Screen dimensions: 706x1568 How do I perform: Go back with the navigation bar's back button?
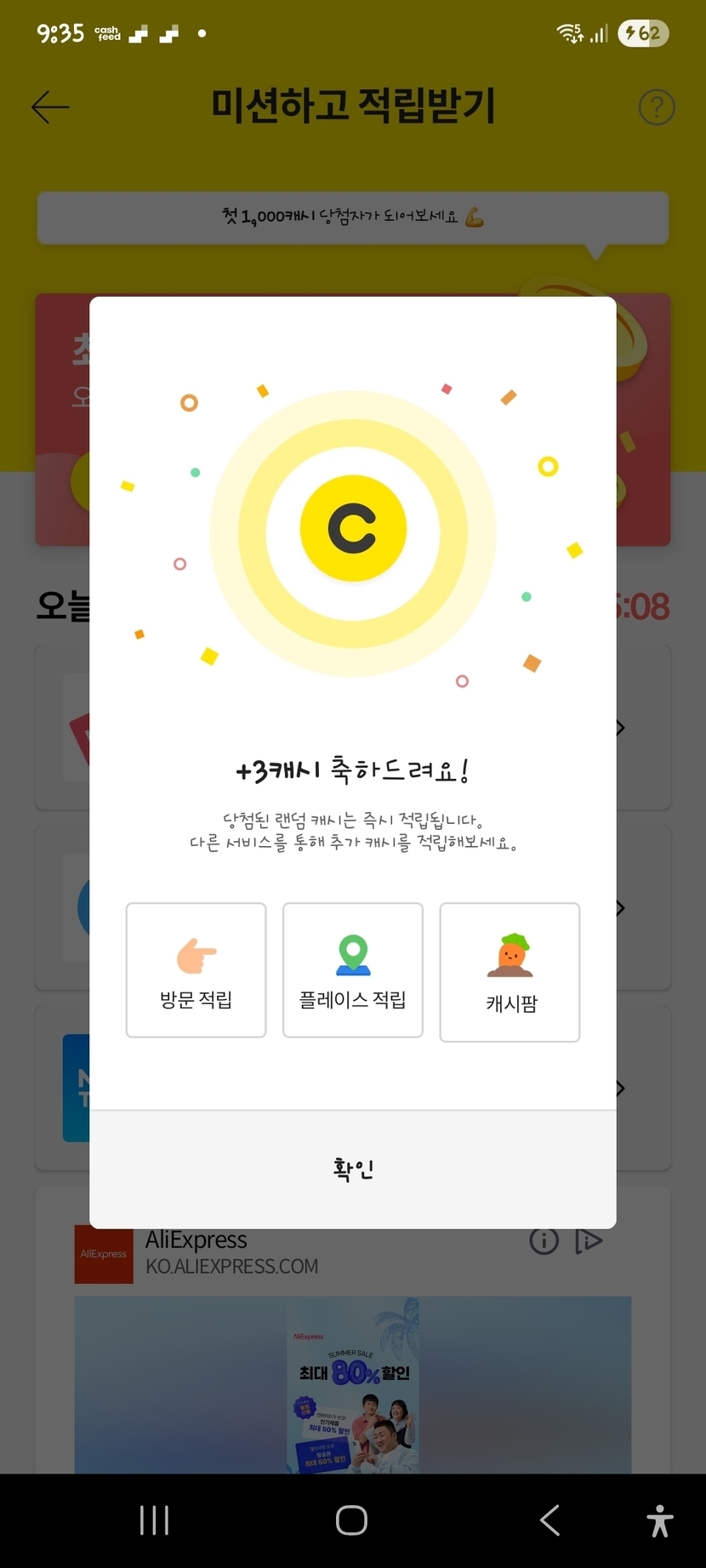549,1520
